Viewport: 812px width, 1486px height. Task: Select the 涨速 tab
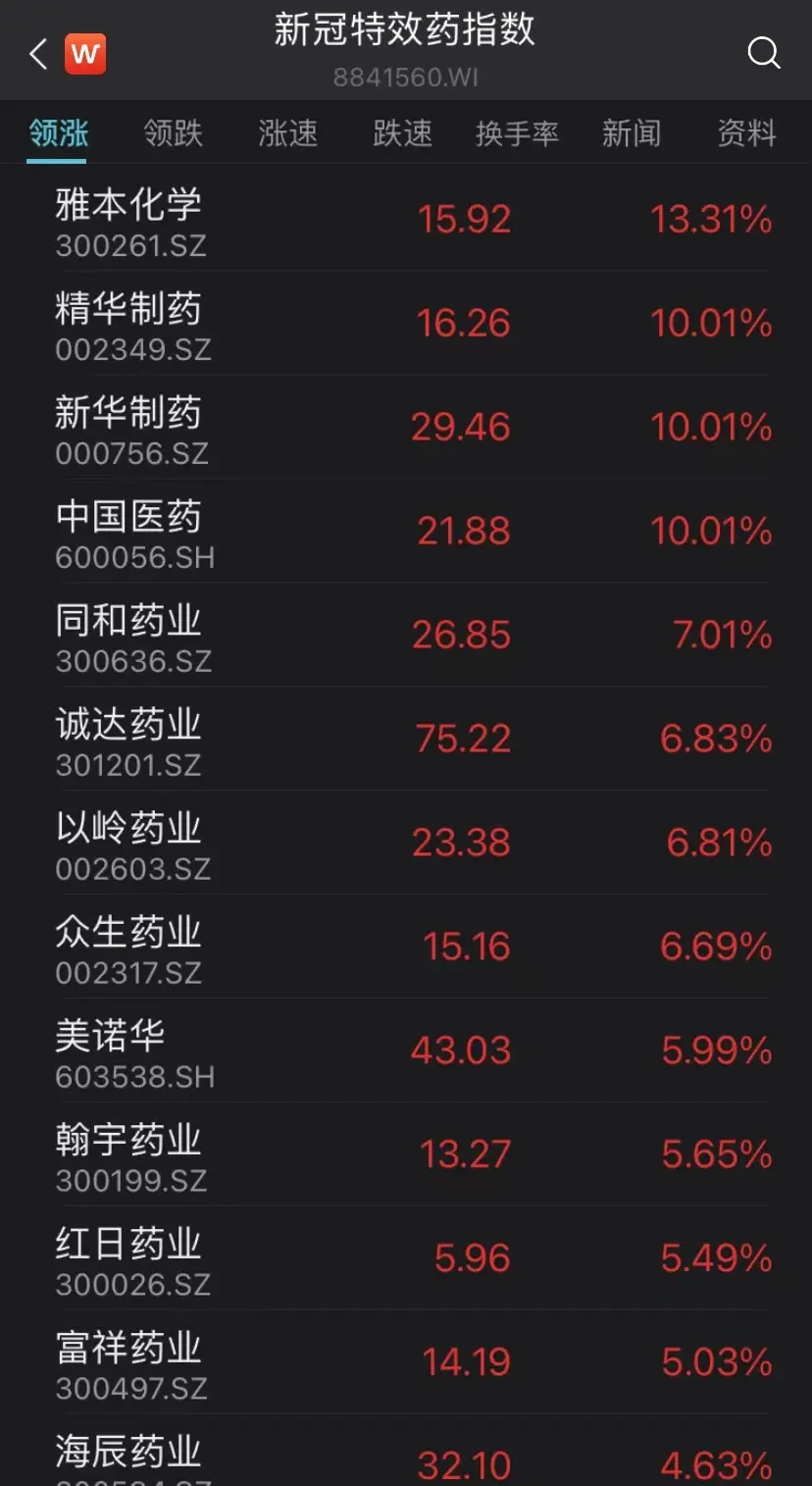288,132
